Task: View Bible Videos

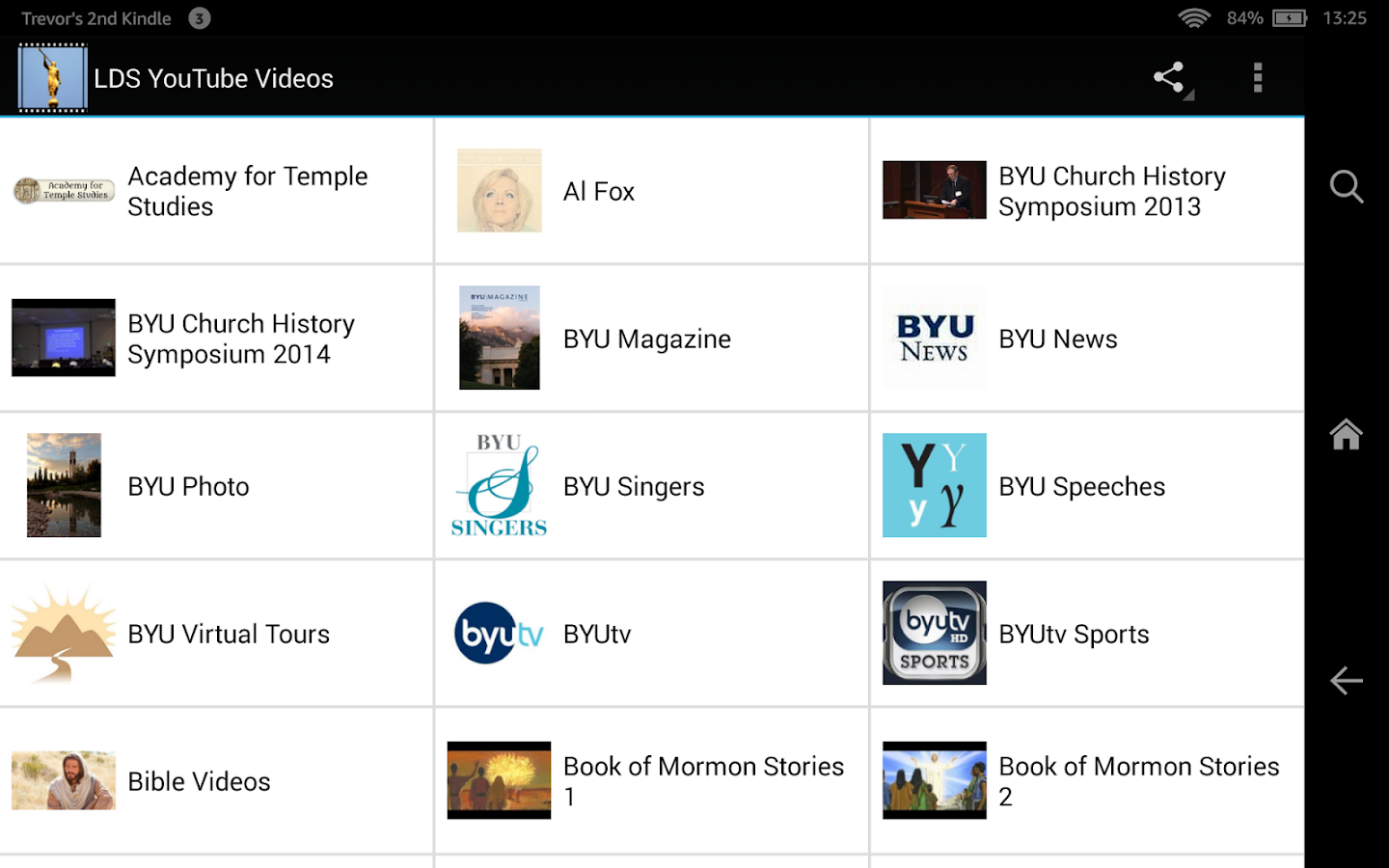Action: pos(217,781)
